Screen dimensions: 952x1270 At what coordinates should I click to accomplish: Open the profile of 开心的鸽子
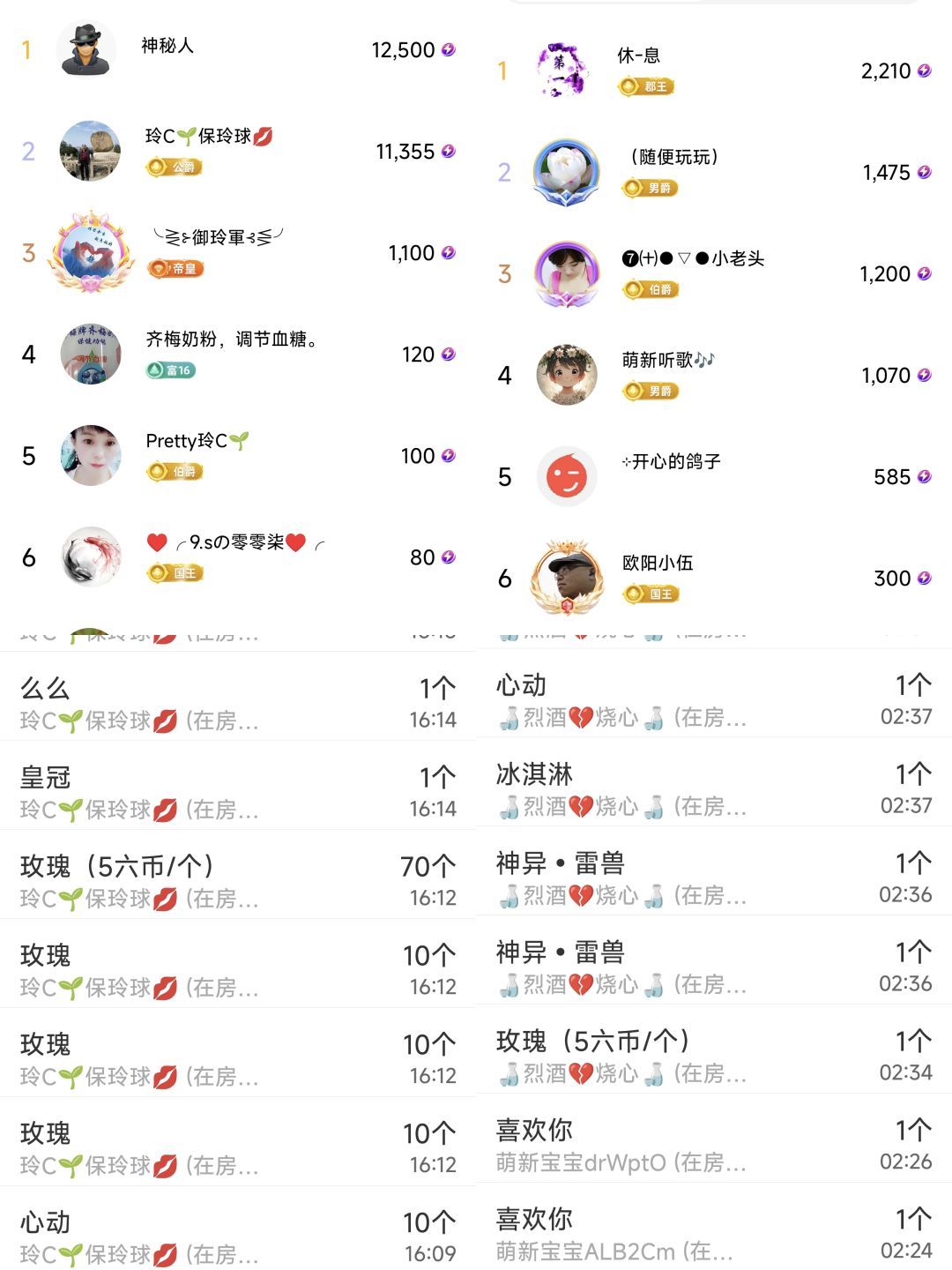pos(567,475)
